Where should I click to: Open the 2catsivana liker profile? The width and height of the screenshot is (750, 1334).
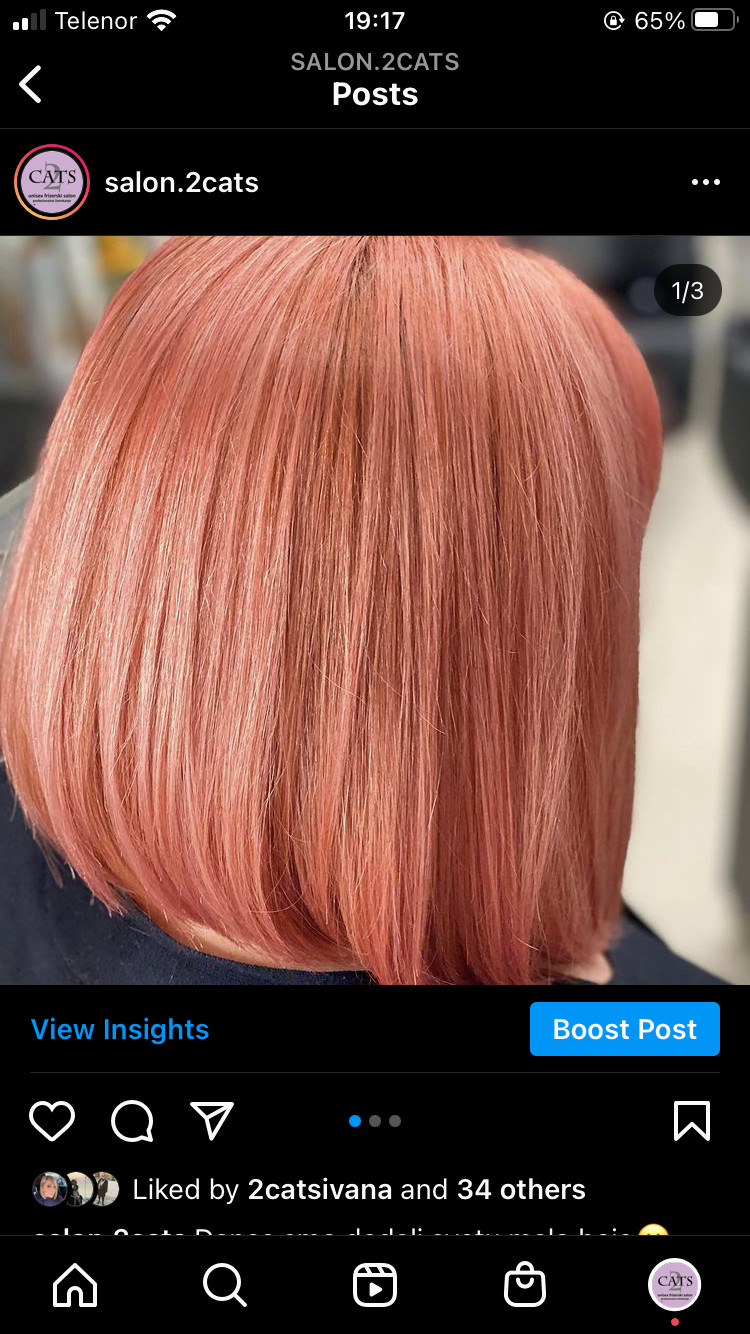click(319, 1189)
